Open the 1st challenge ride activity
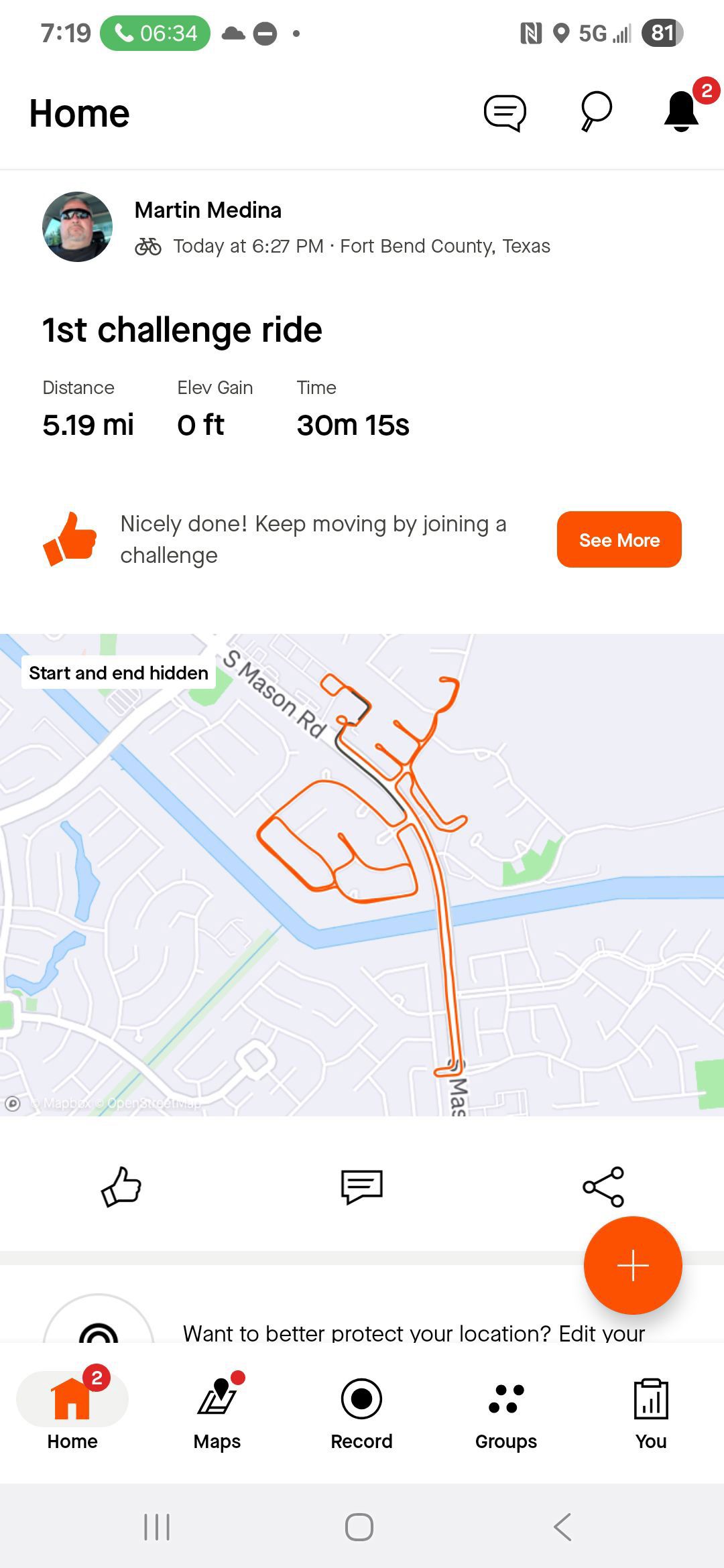 (x=182, y=330)
